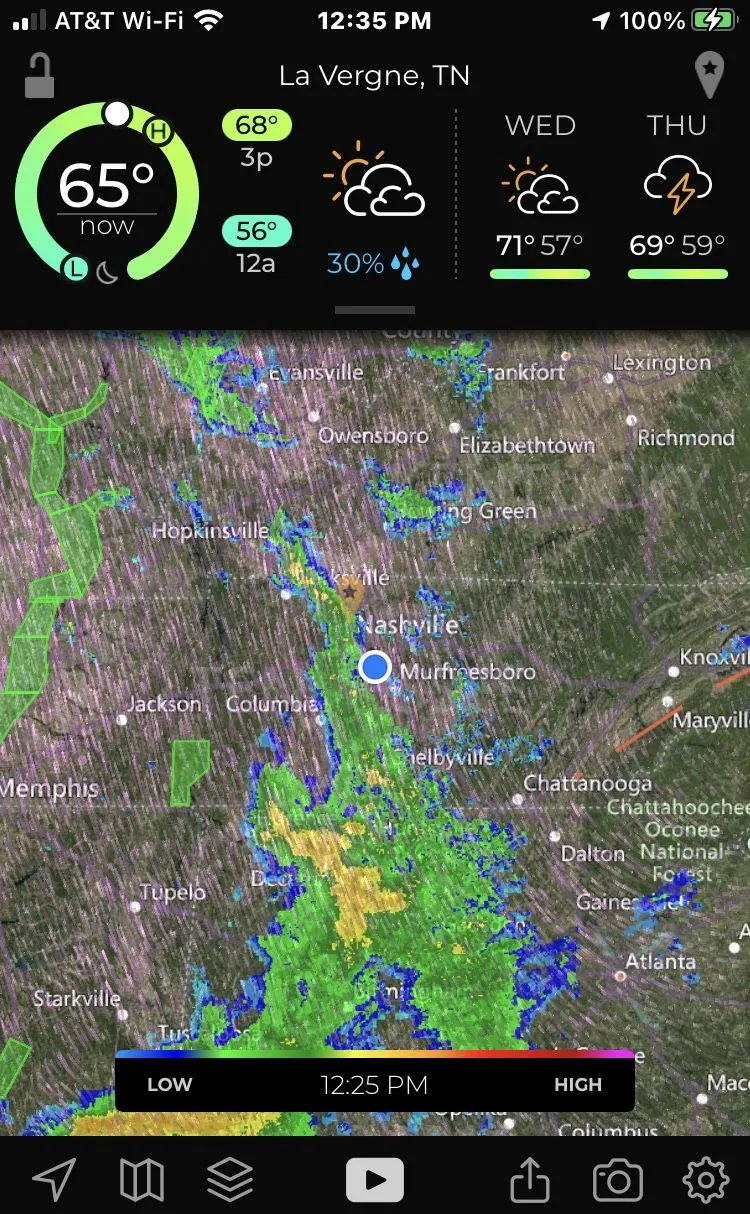Open the map styles icon

click(x=142, y=1181)
